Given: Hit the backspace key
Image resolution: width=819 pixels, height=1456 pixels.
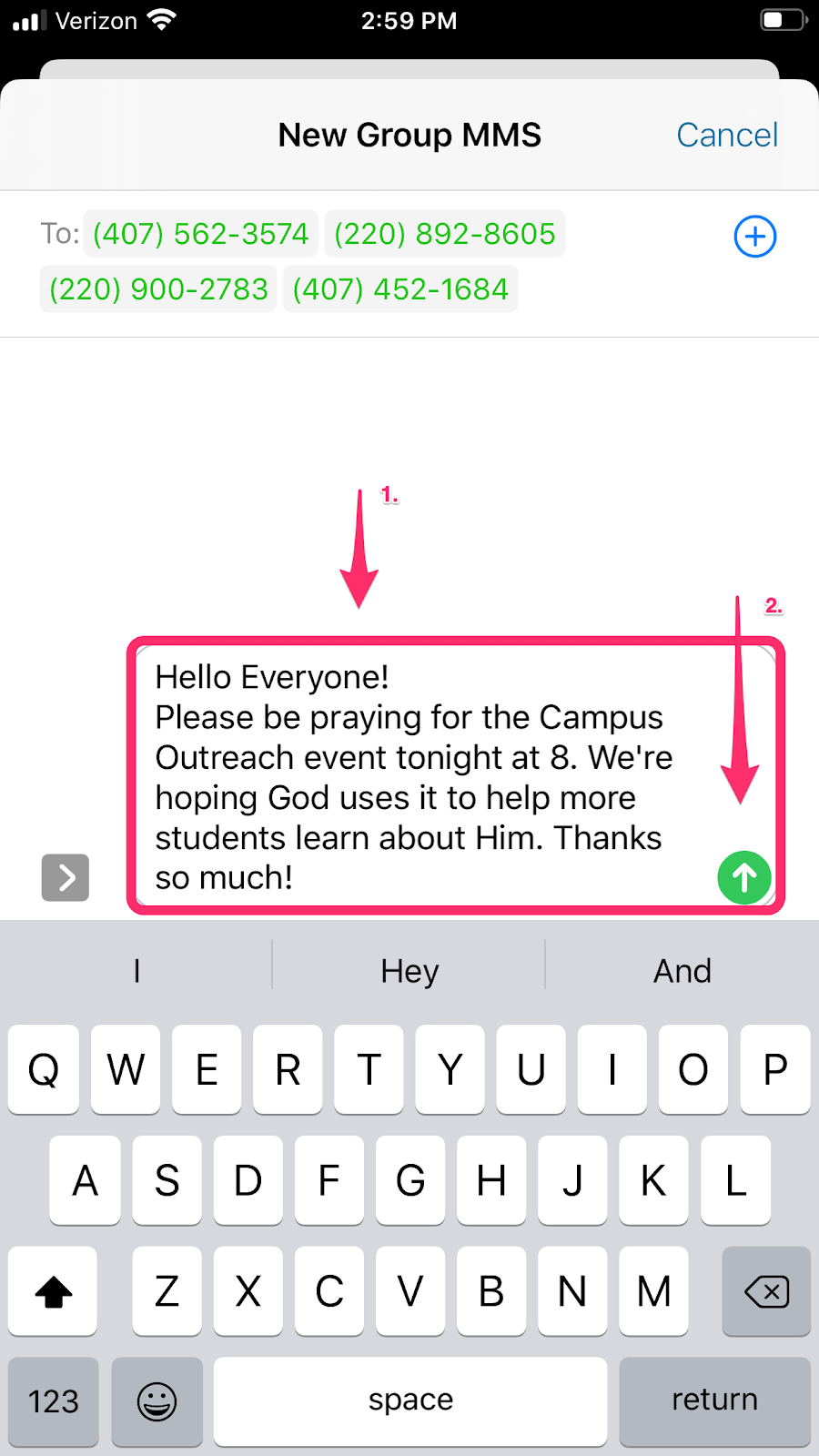Looking at the screenshot, I should 765,1290.
